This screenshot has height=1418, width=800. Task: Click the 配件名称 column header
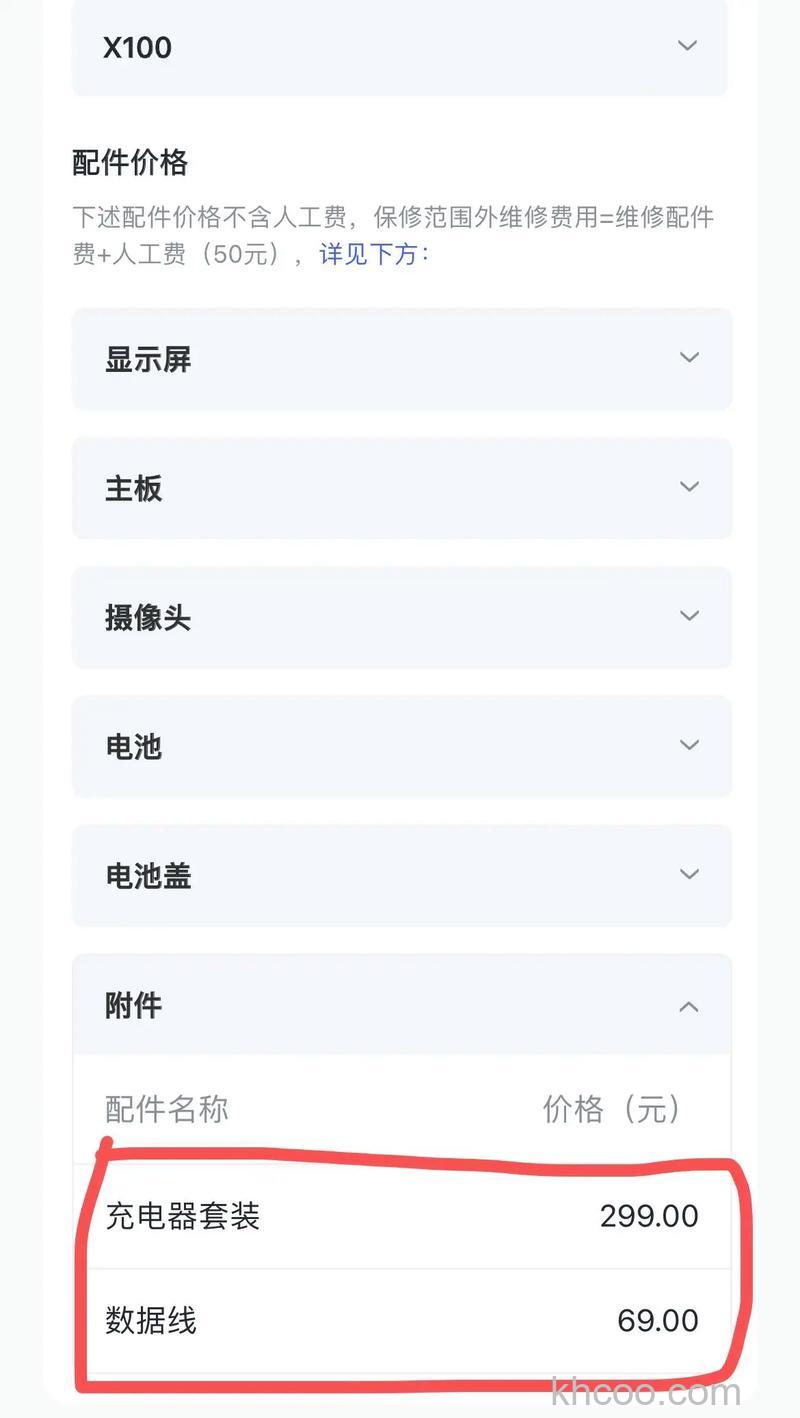(x=167, y=1110)
